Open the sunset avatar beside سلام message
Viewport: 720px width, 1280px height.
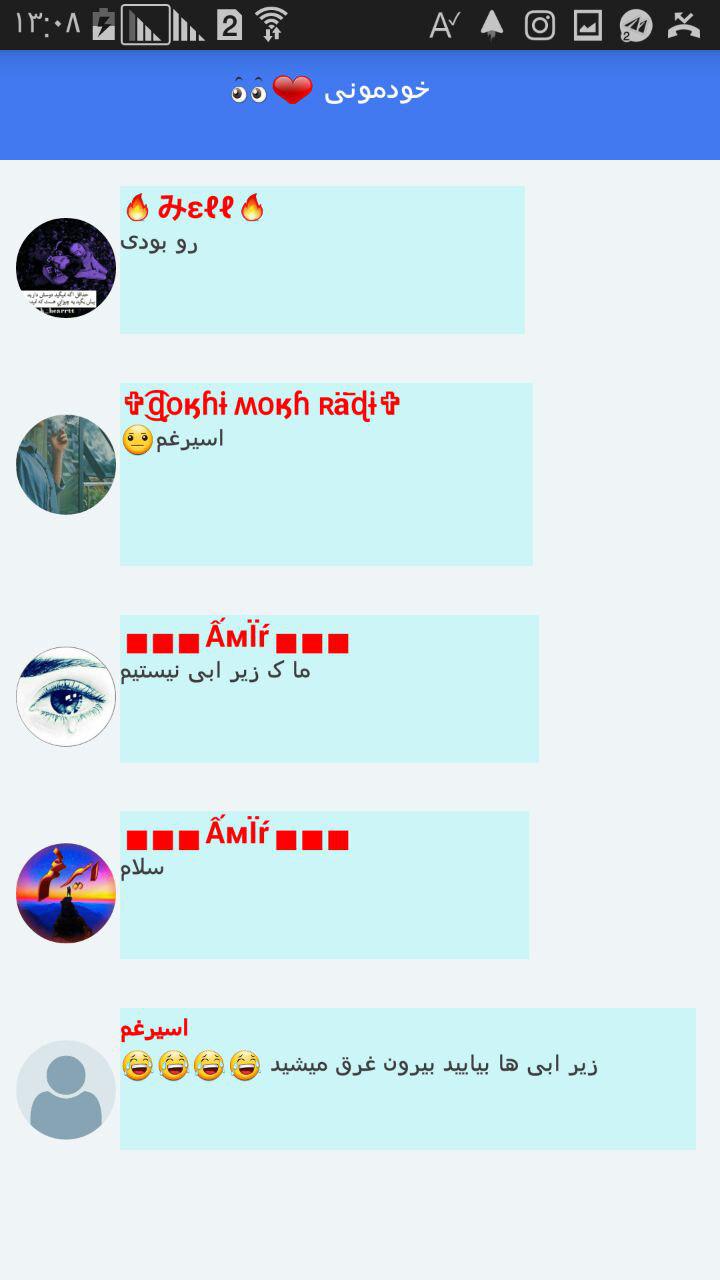coord(66,893)
